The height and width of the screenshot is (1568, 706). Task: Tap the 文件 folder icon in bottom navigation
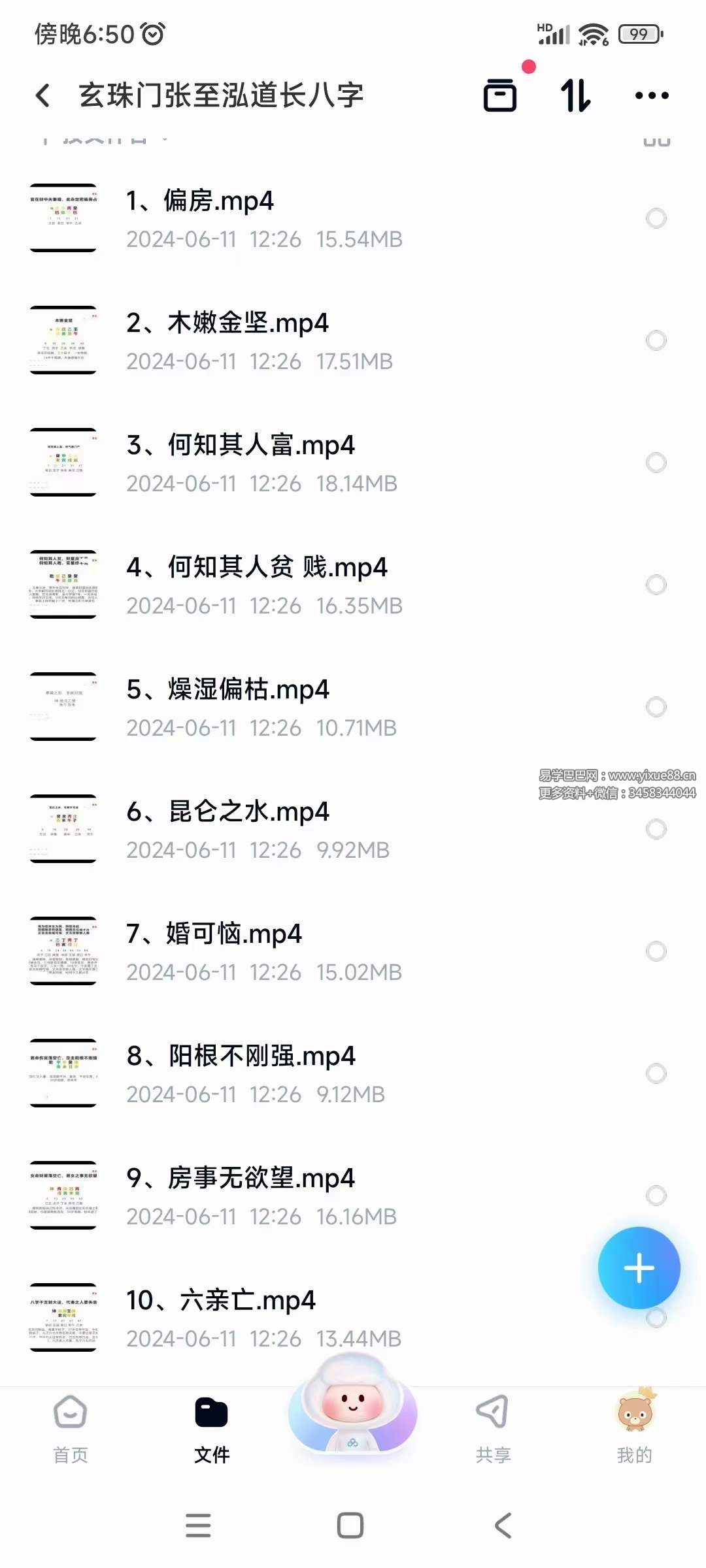(x=211, y=1411)
